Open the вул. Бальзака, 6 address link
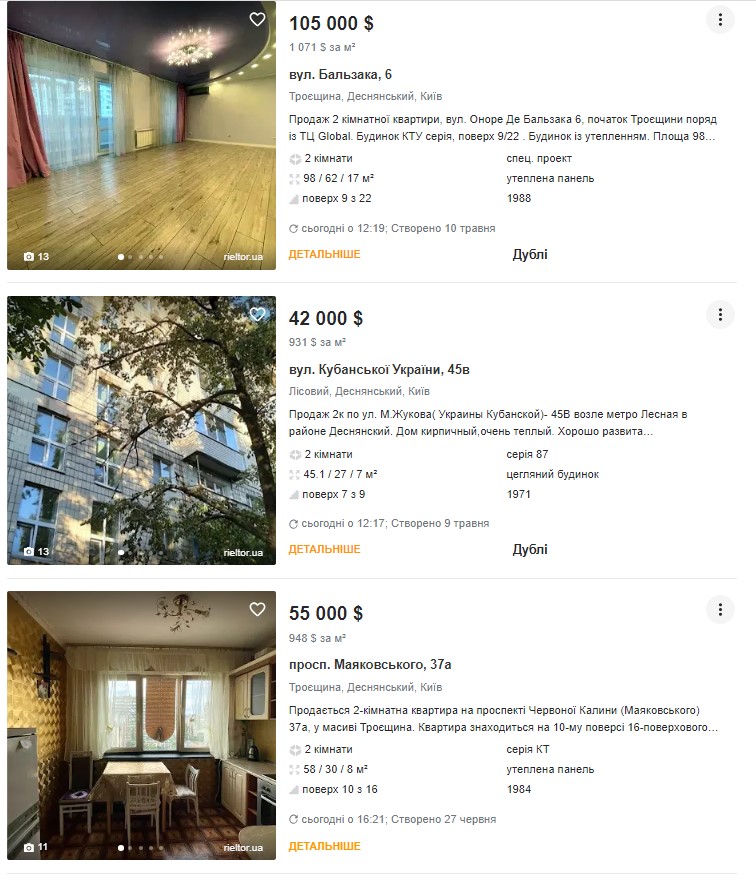Image resolution: width=756 pixels, height=885 pixels. coord(340,75)
